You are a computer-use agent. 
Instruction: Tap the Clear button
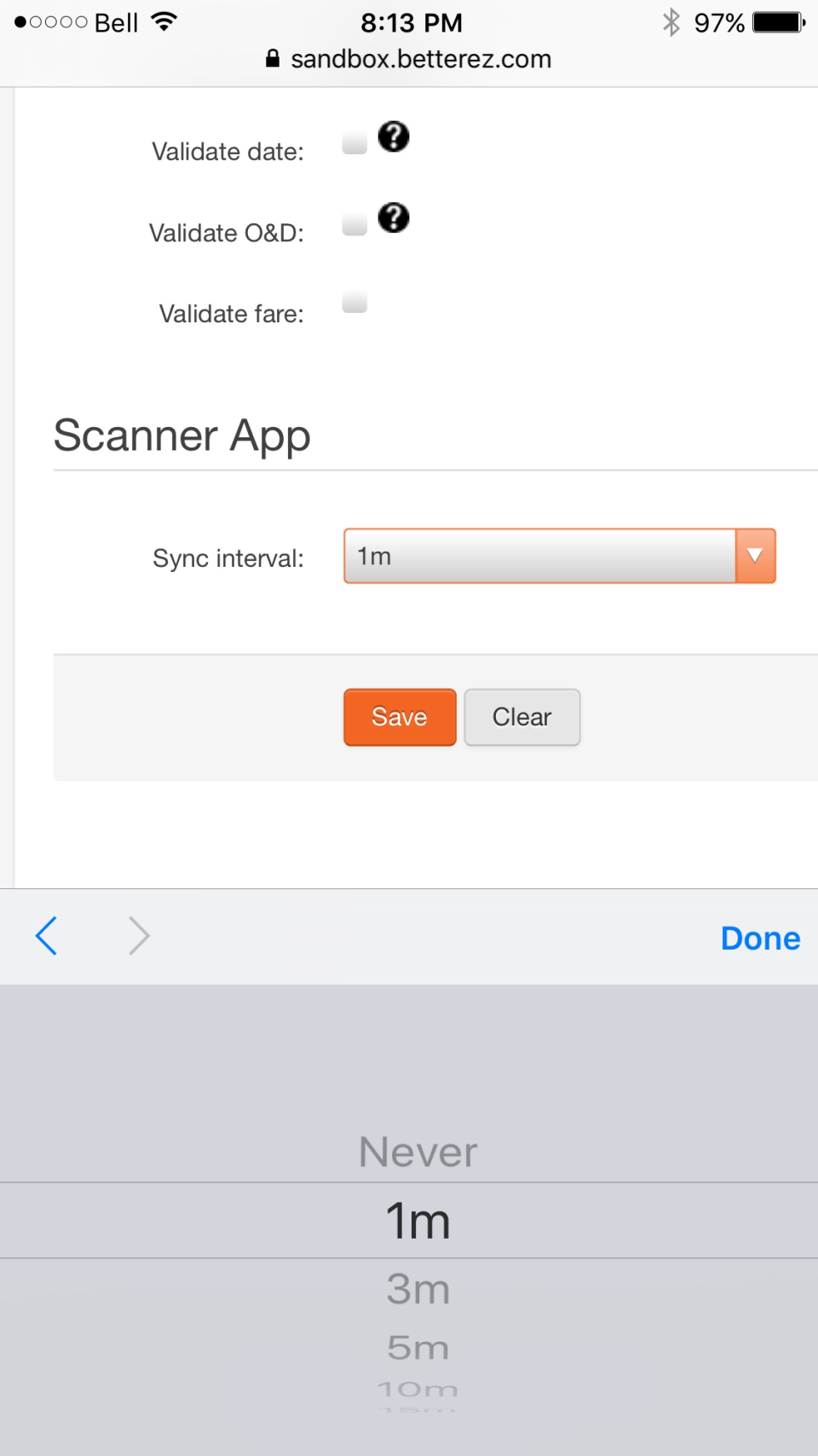coord(521,718)
